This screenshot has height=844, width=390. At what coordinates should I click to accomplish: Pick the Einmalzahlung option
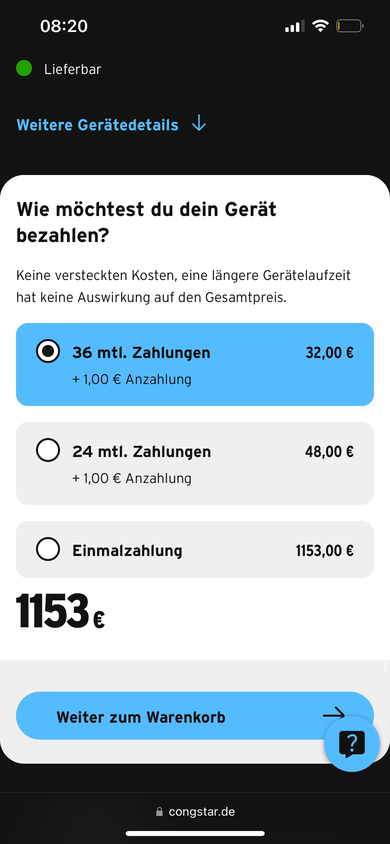(x=195, y=550)
